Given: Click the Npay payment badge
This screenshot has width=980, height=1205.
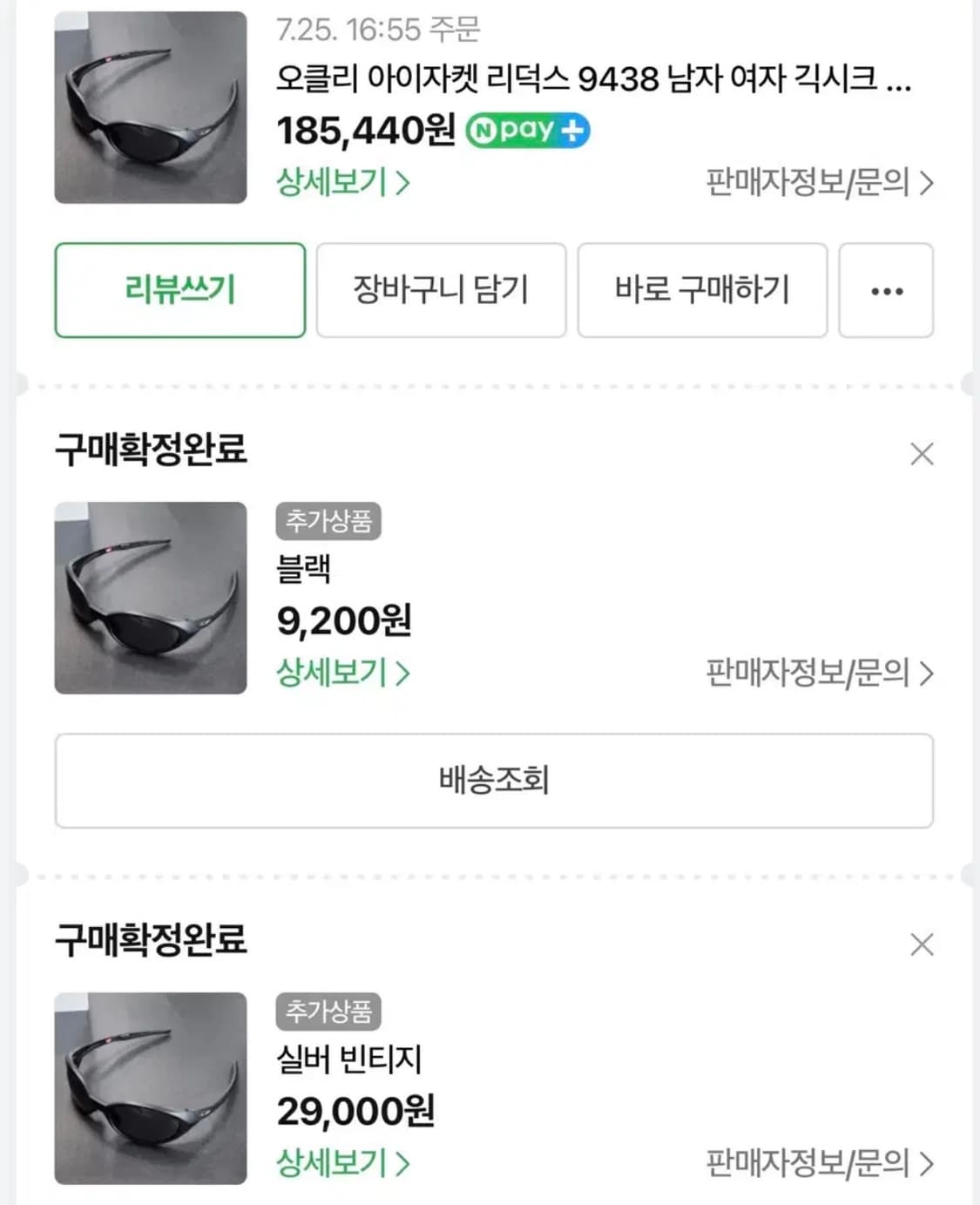Looking at the screenshot, I should [526, 130].
